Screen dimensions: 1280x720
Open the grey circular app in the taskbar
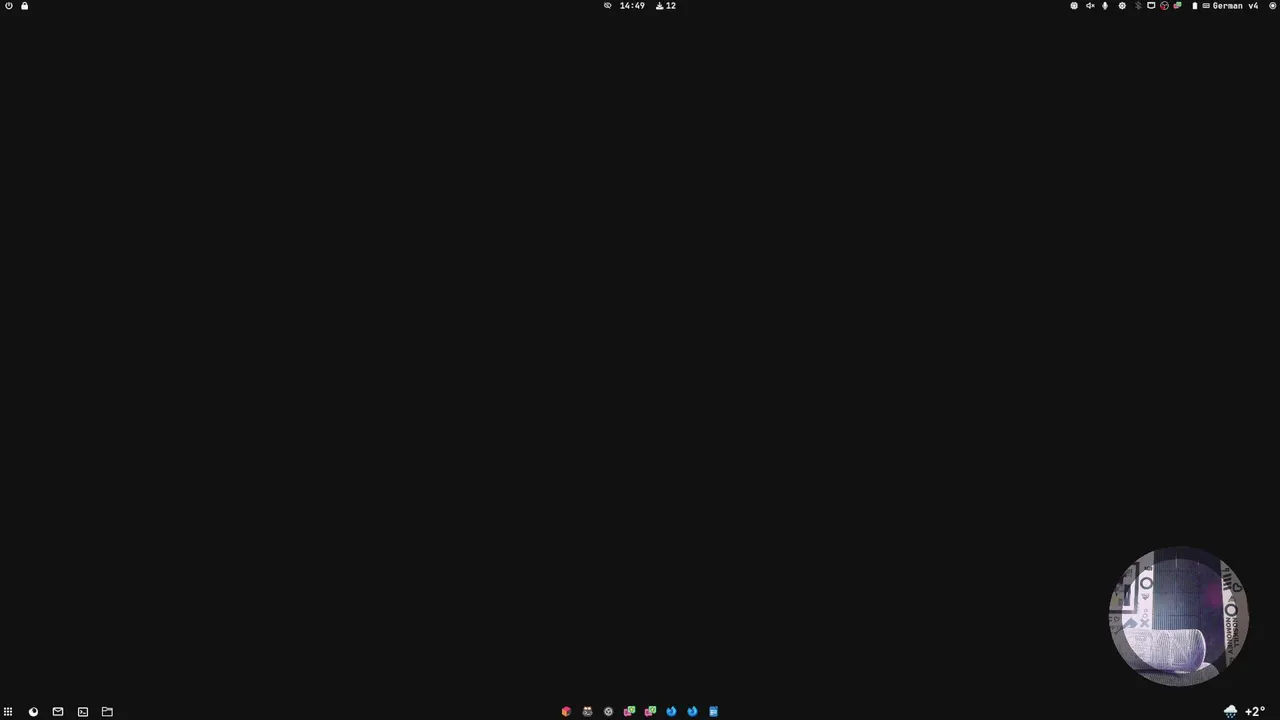[608, 712]
